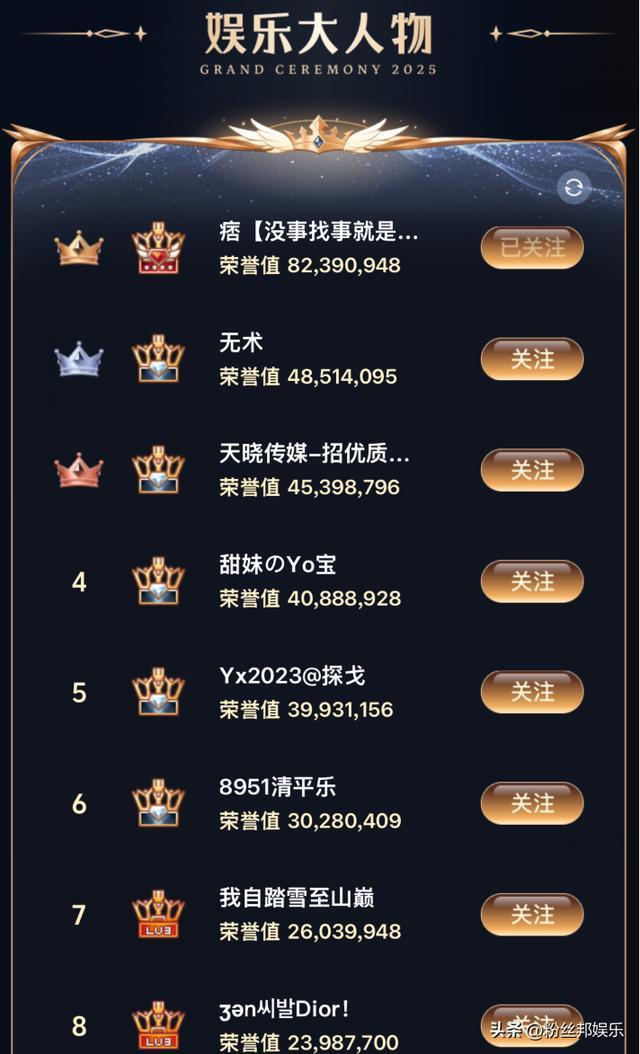
Task: Follow 8951清平乐
Action: (x=532, y=803)
